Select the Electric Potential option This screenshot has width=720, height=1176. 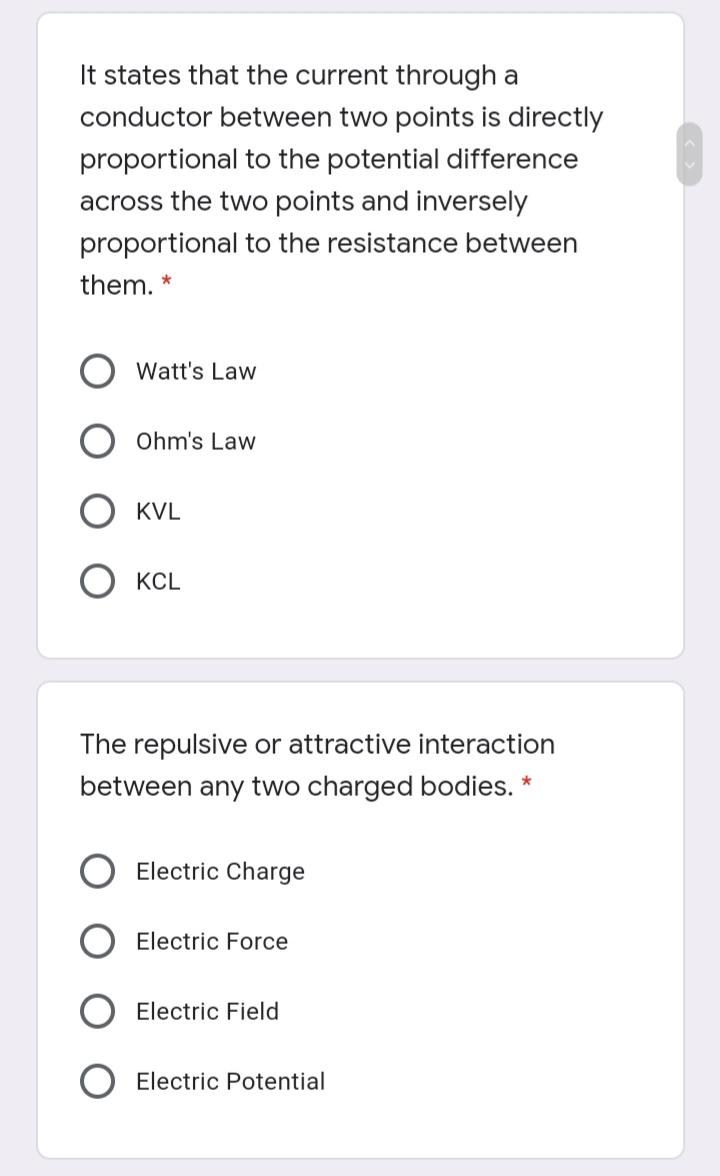(x=97, y=1082)
